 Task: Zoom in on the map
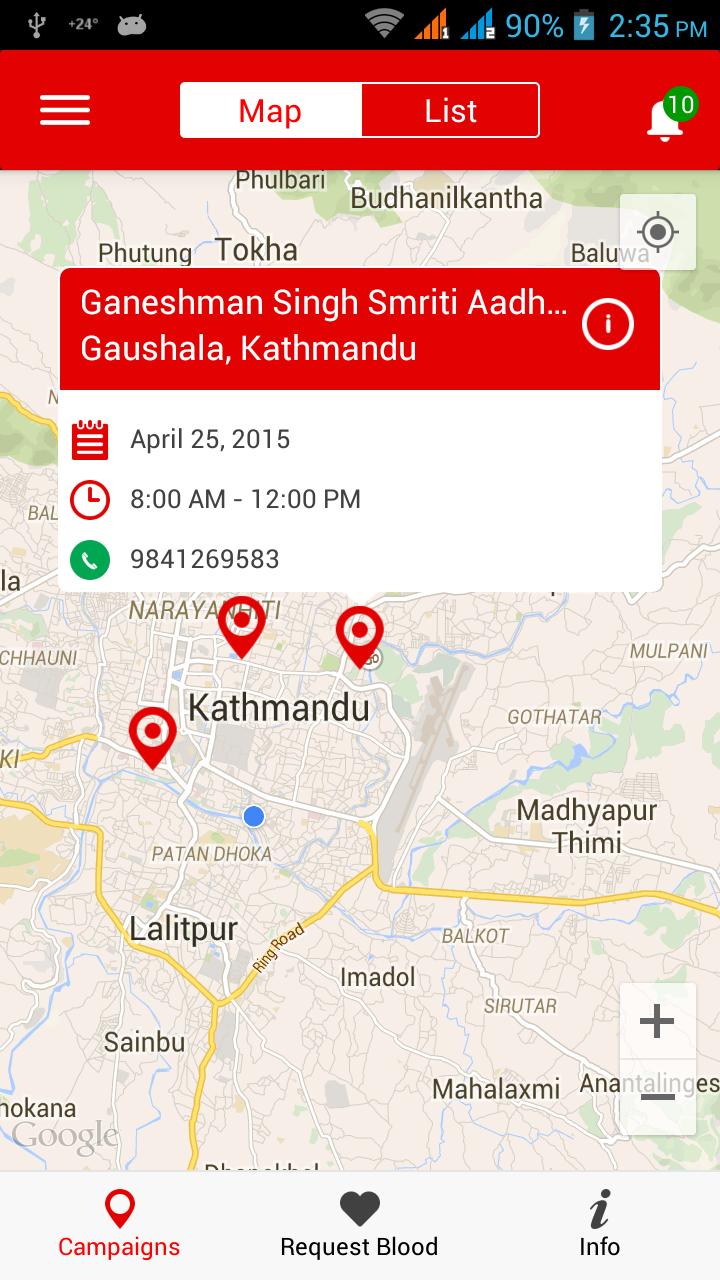coord(657,1022)
